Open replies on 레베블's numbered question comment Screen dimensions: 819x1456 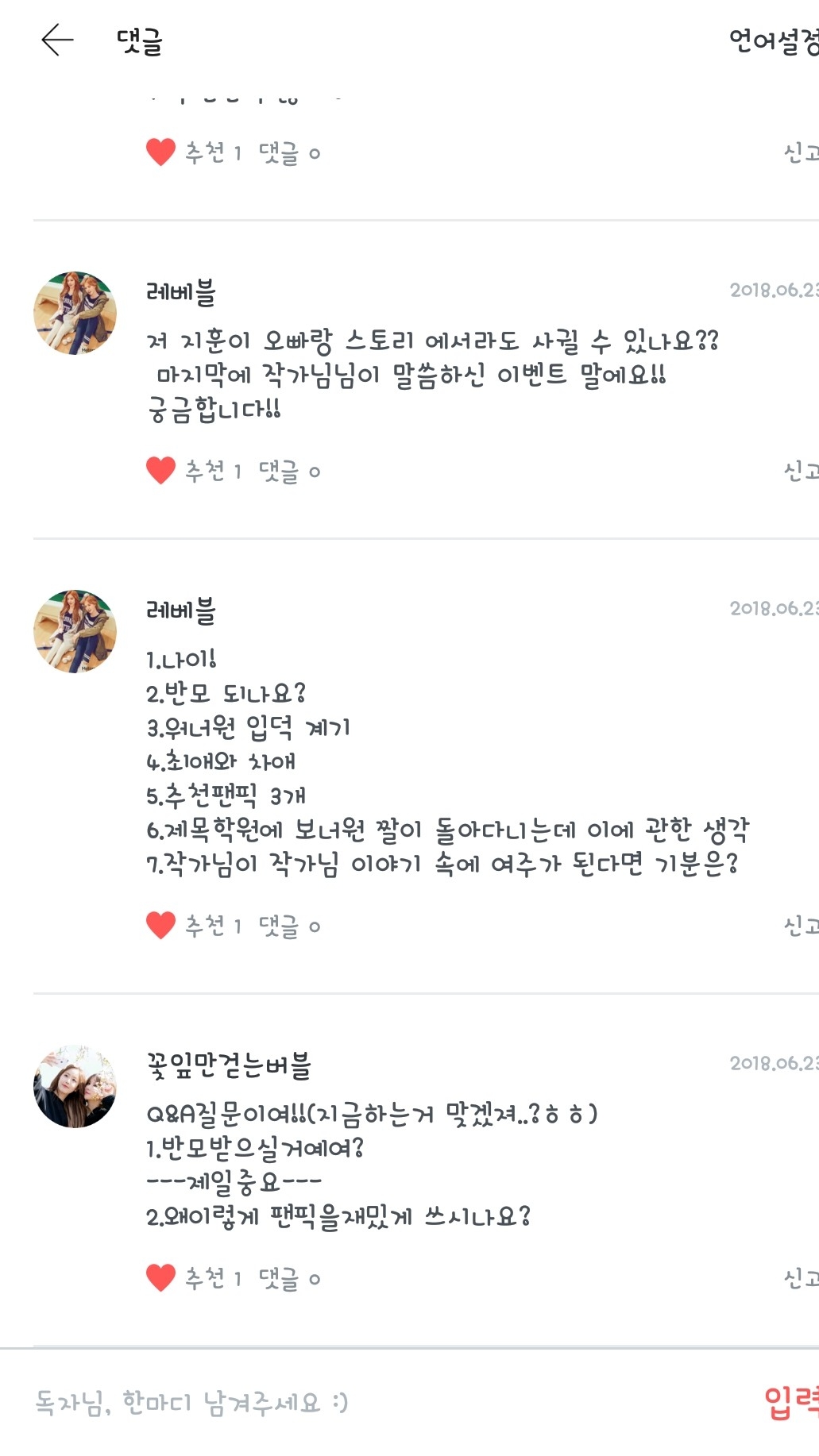pyautogui.click(x=289, y=926)
